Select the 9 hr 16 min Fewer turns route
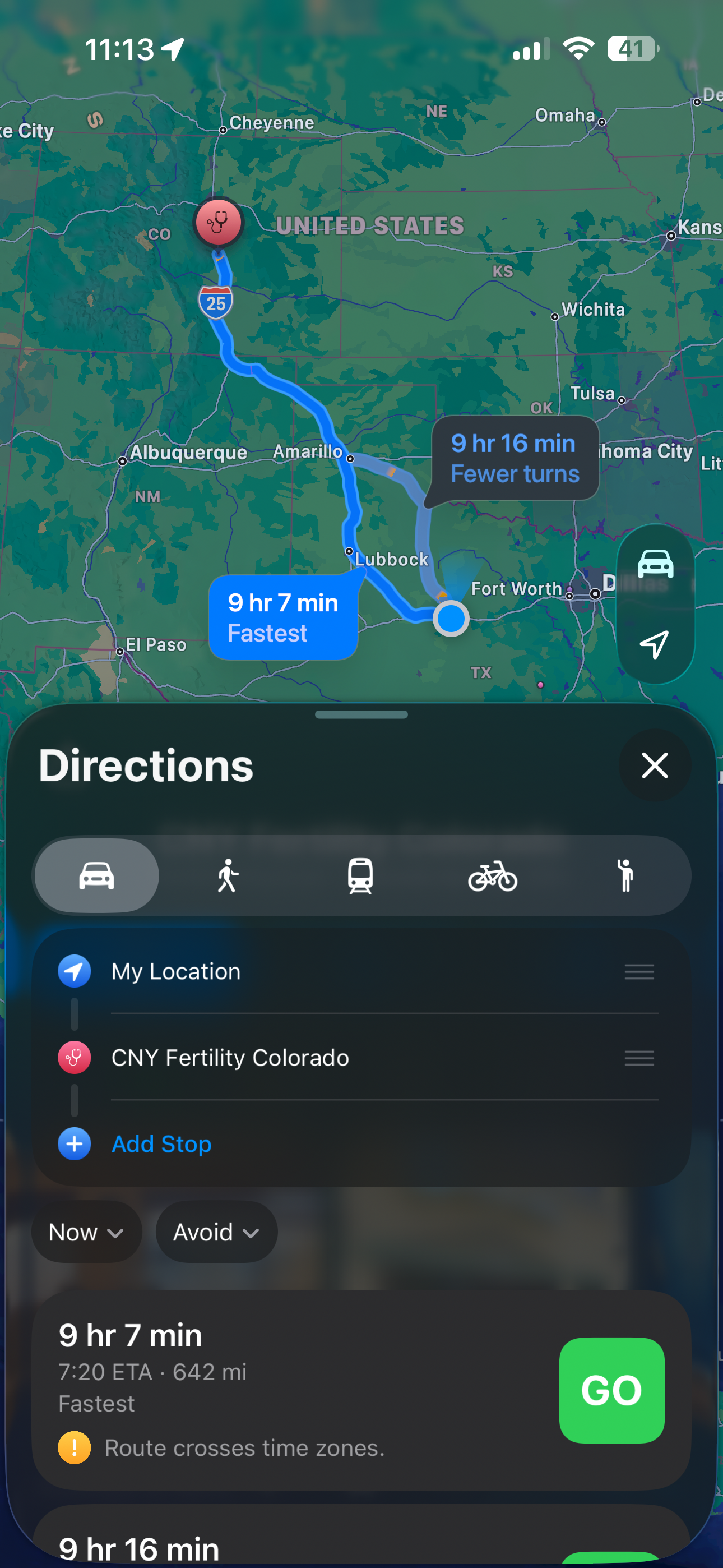 [x=515, y=458]
